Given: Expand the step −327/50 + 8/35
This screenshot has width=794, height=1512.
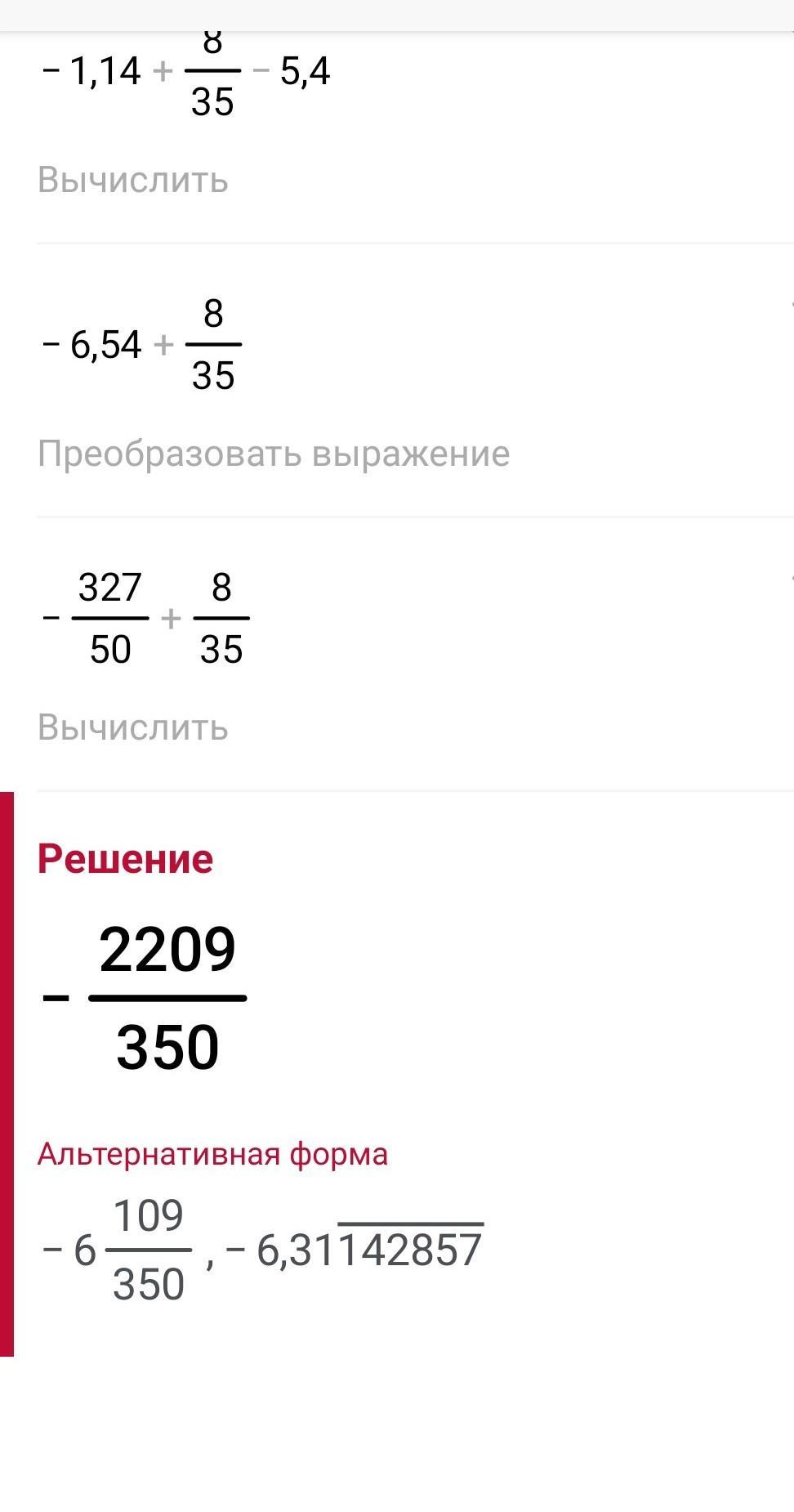Looking at the screenshot, I should click(415, 654).
